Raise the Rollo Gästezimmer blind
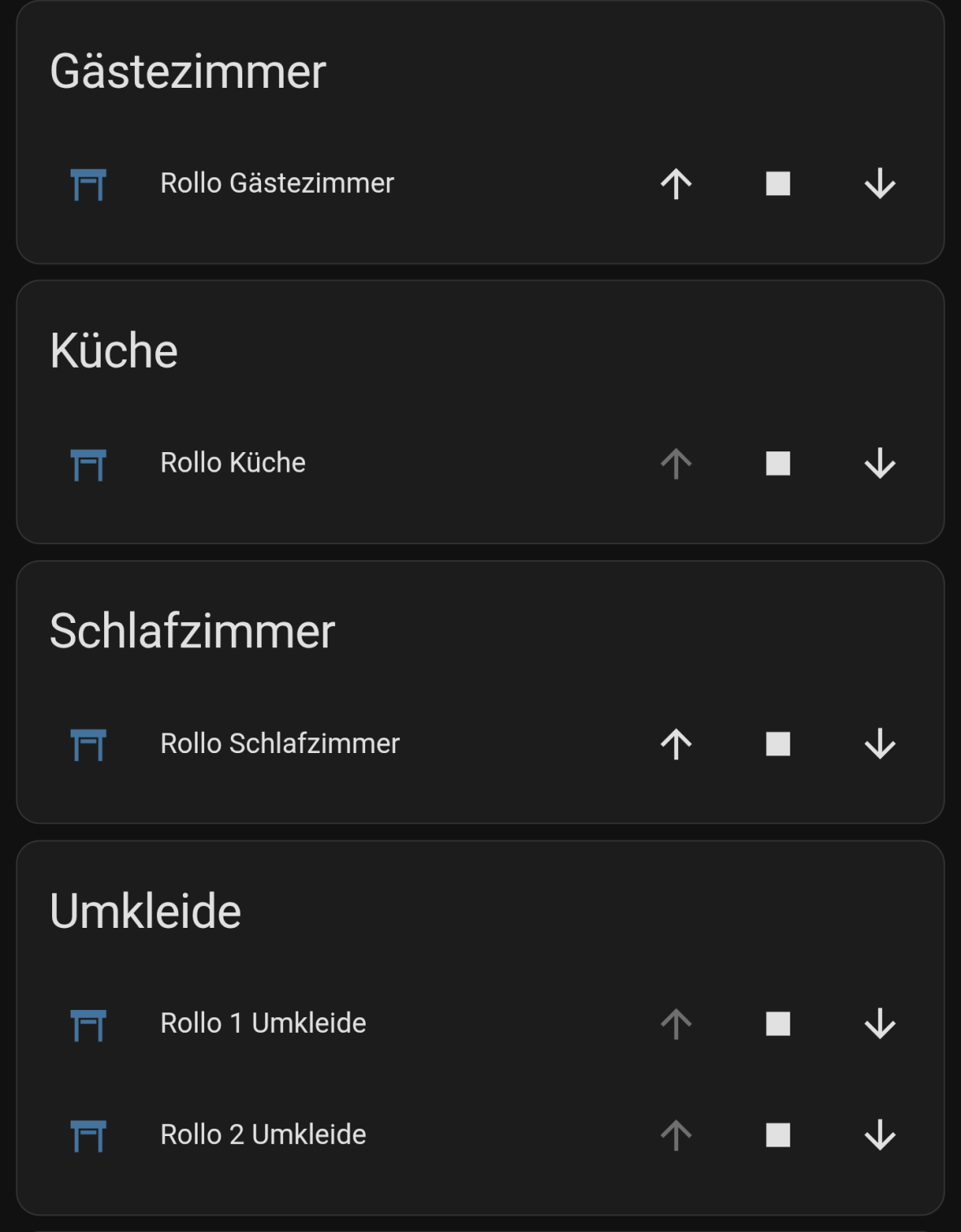Viewport: 961px width, 1232px height. pos(676,184)
